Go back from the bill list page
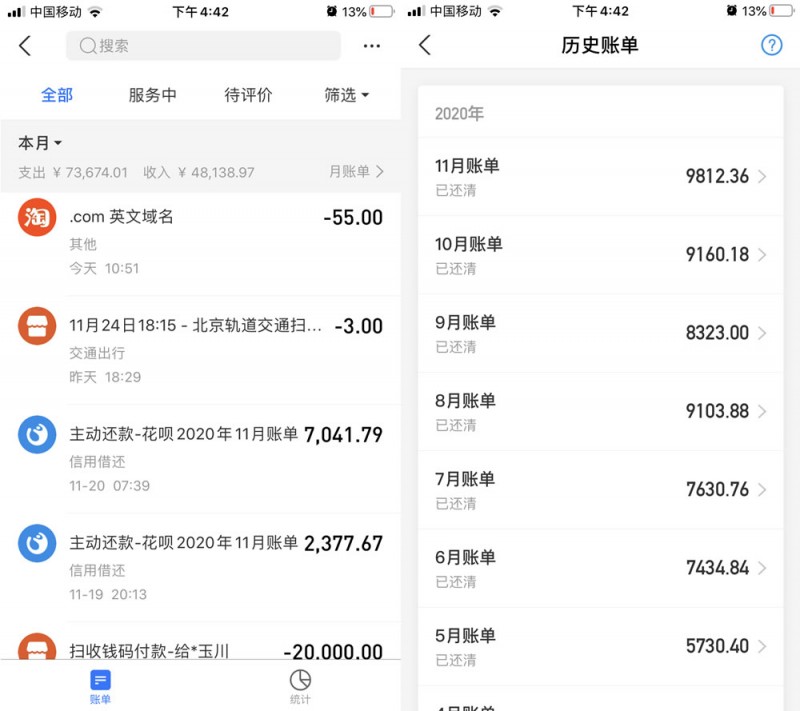 pos(25,46)
